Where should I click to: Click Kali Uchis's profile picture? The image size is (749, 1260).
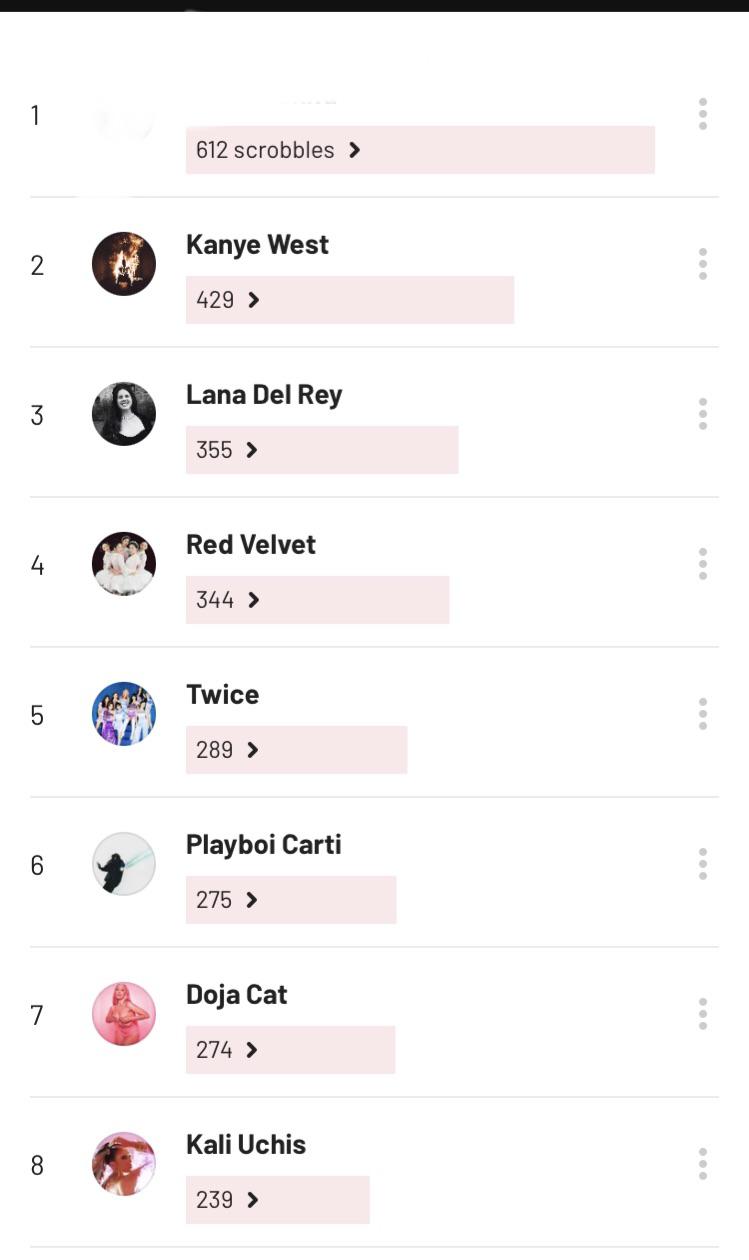[124, 1163]
